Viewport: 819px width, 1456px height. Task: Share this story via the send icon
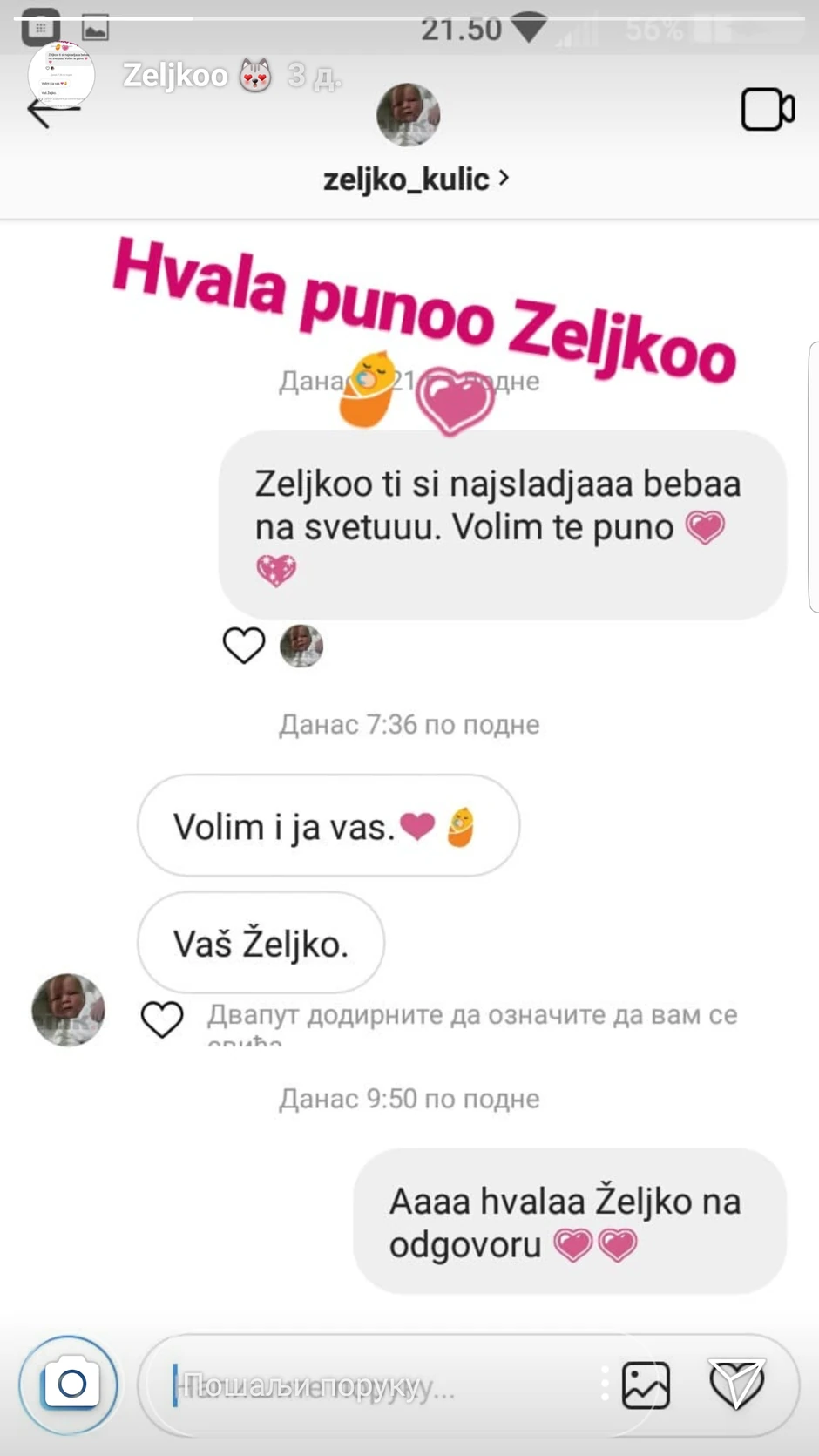[x=736, y=1384]
